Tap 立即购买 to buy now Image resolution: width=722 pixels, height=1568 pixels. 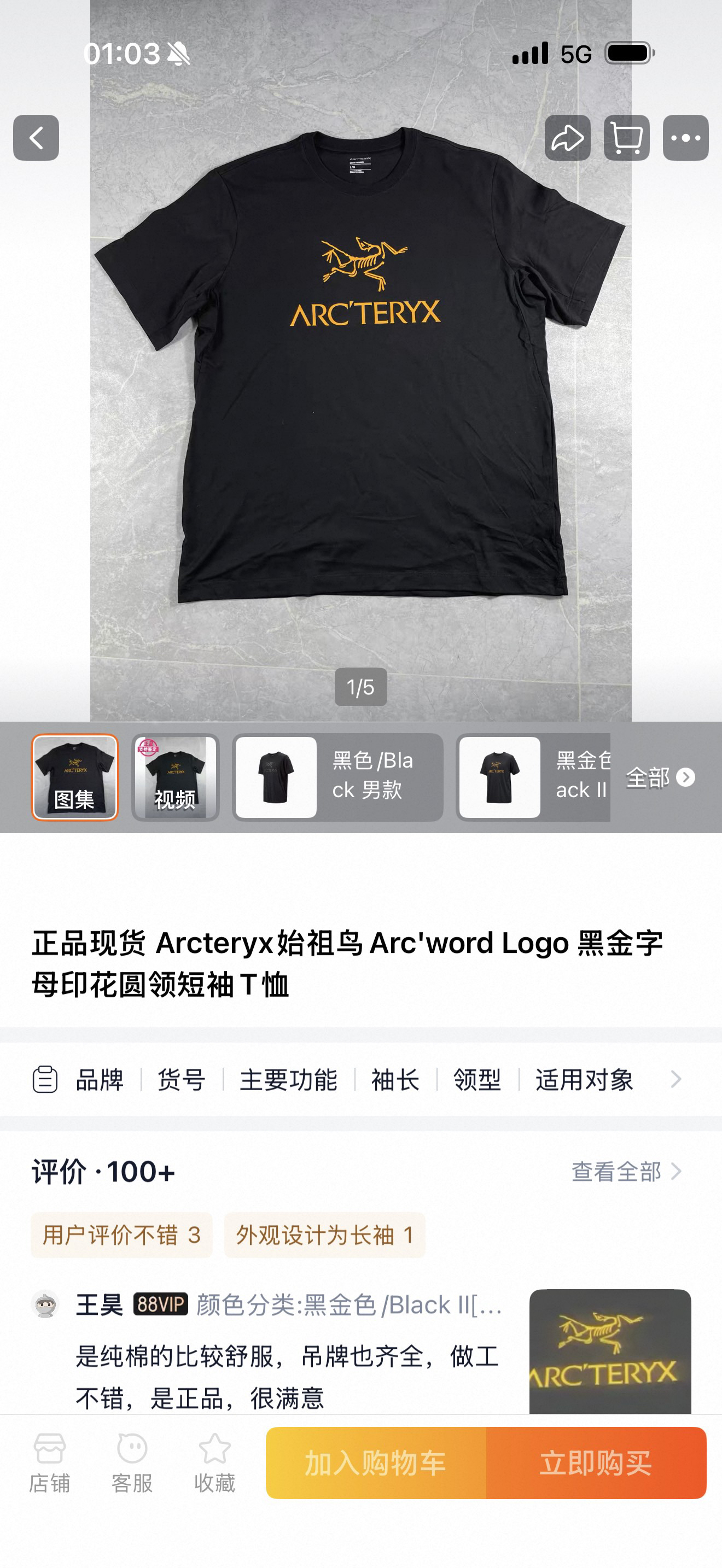click(x=596, y=1462)
